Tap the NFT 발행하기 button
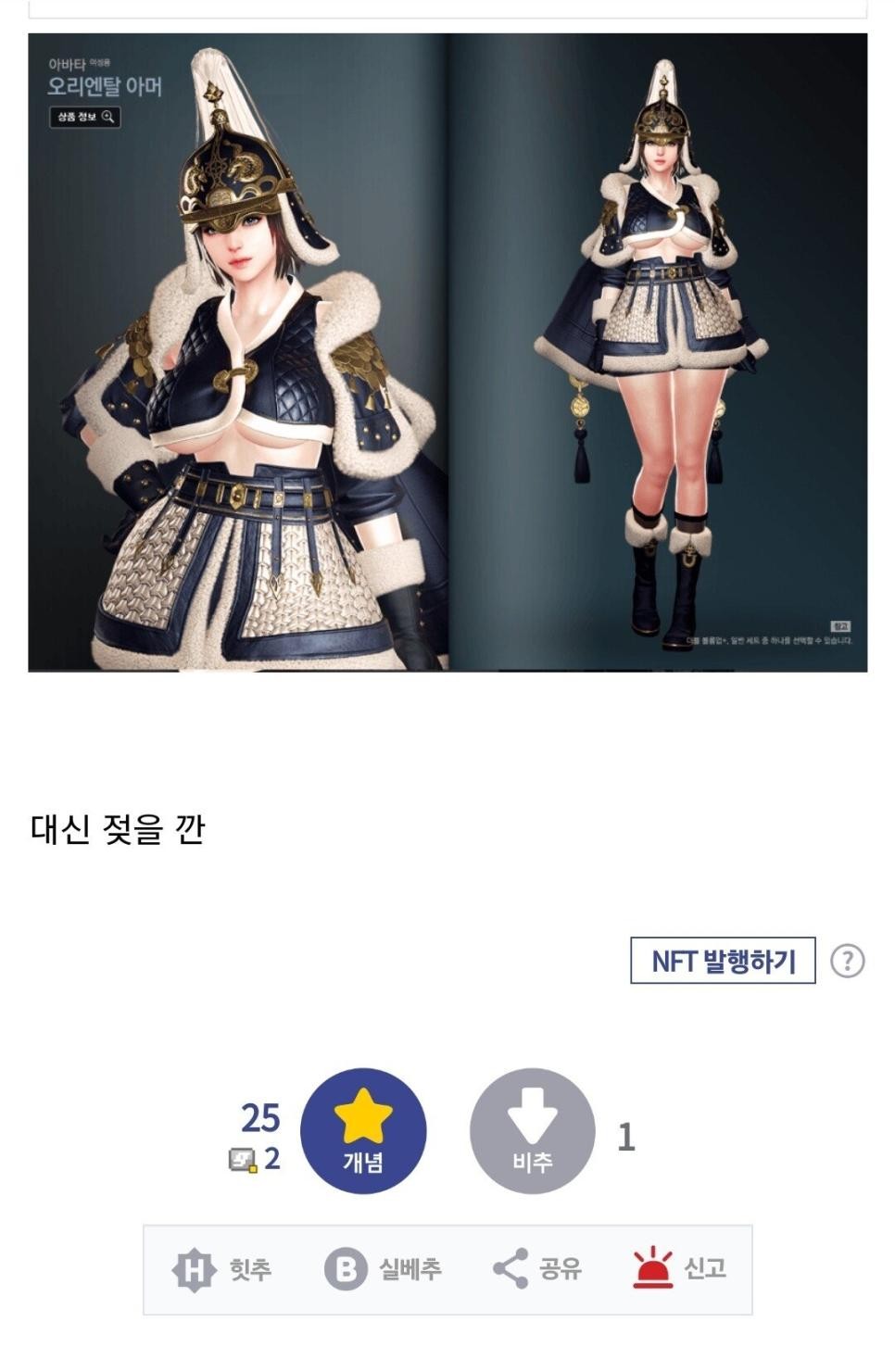895x1372 pixels. [723, 961]
